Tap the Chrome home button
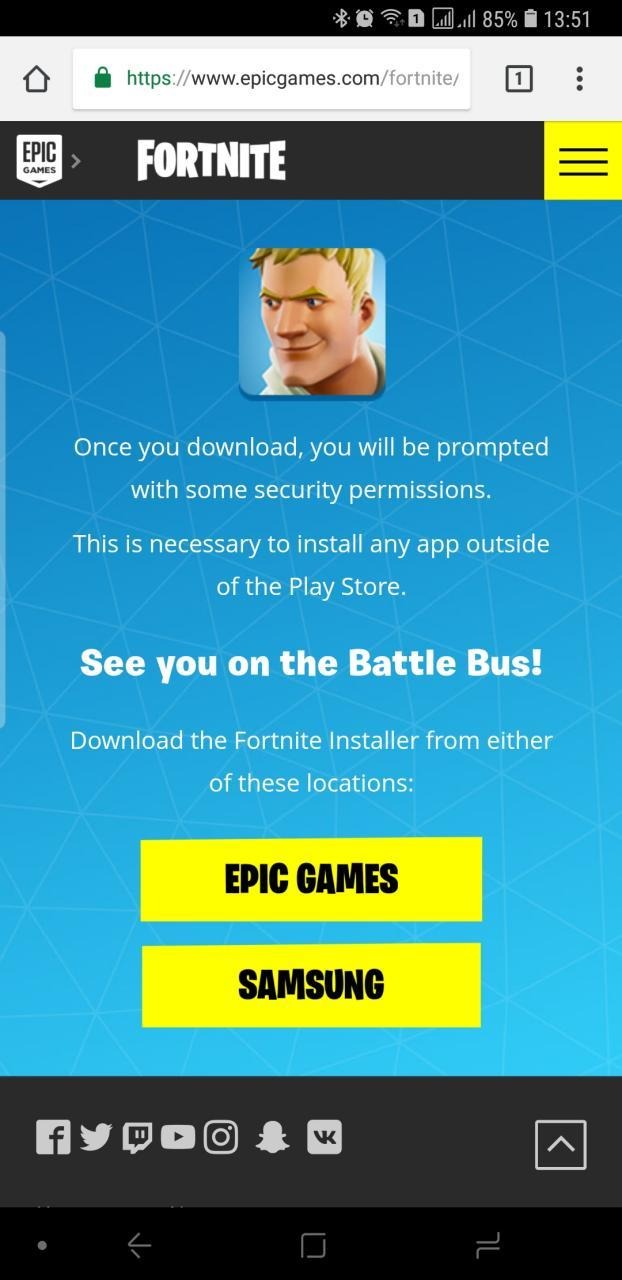The width and height of the screenshot is (622, 1280). (x=36, y=79)
